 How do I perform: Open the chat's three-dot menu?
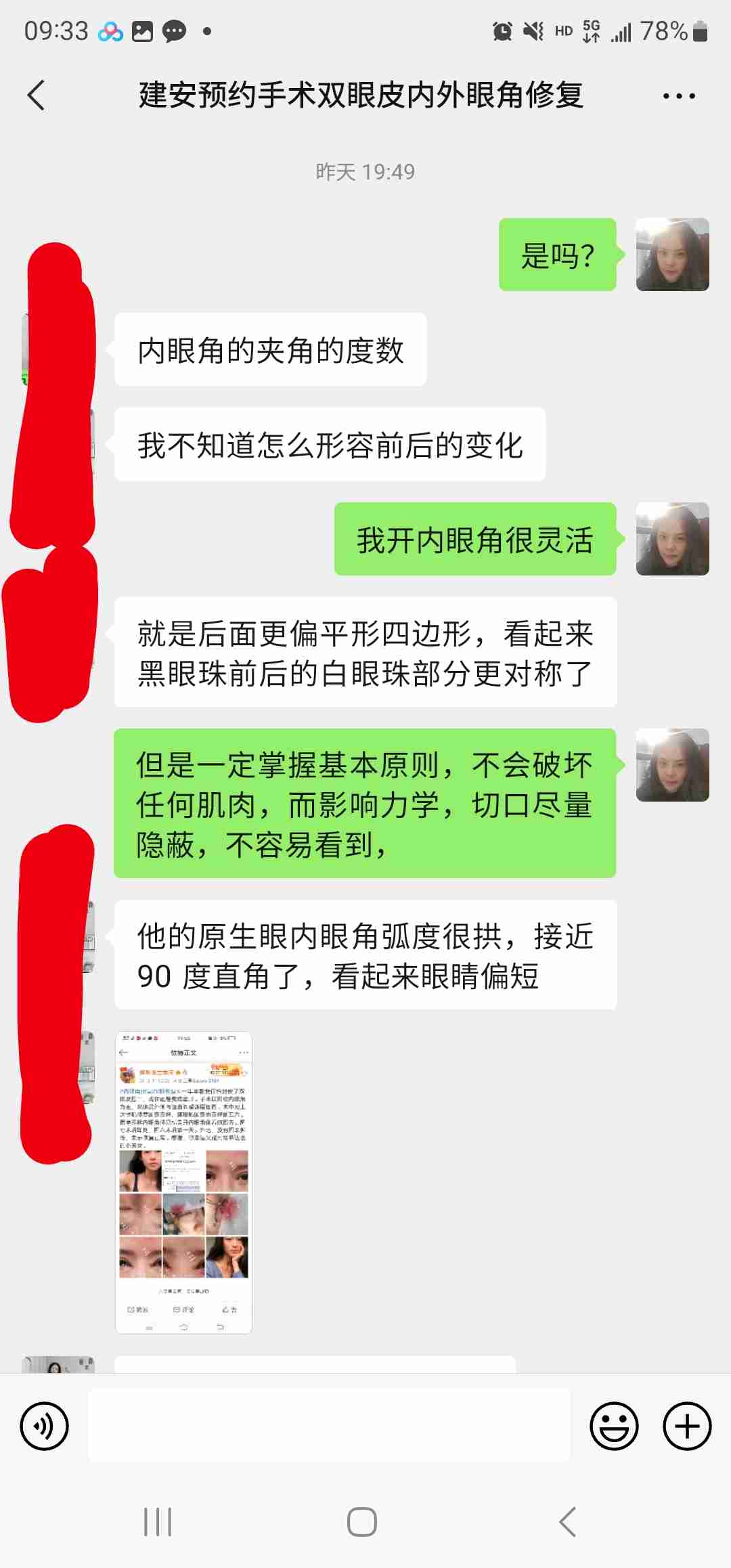click(x=678, y=96)
